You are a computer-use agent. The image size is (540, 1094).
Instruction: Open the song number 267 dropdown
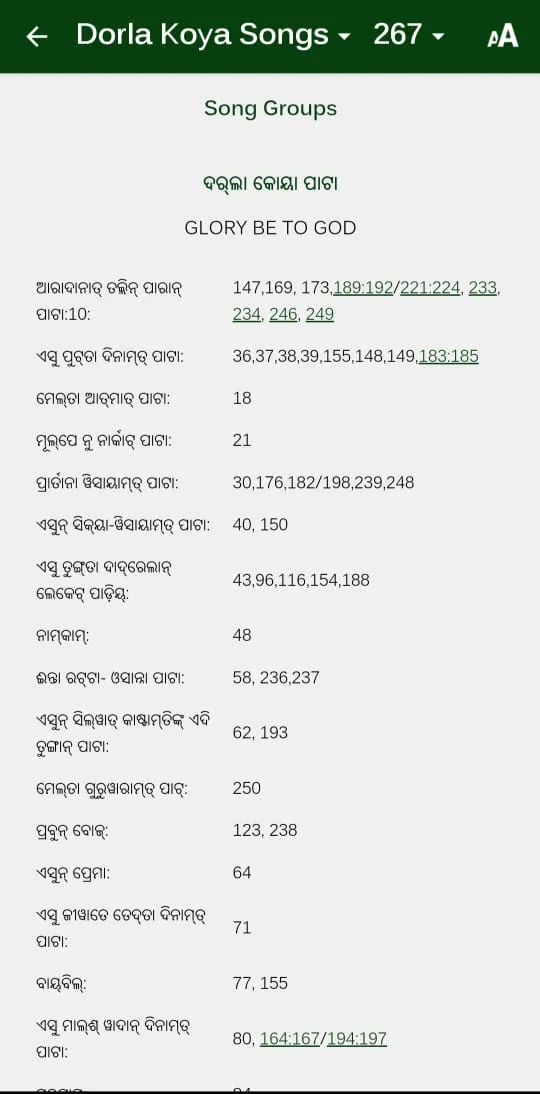409,34
